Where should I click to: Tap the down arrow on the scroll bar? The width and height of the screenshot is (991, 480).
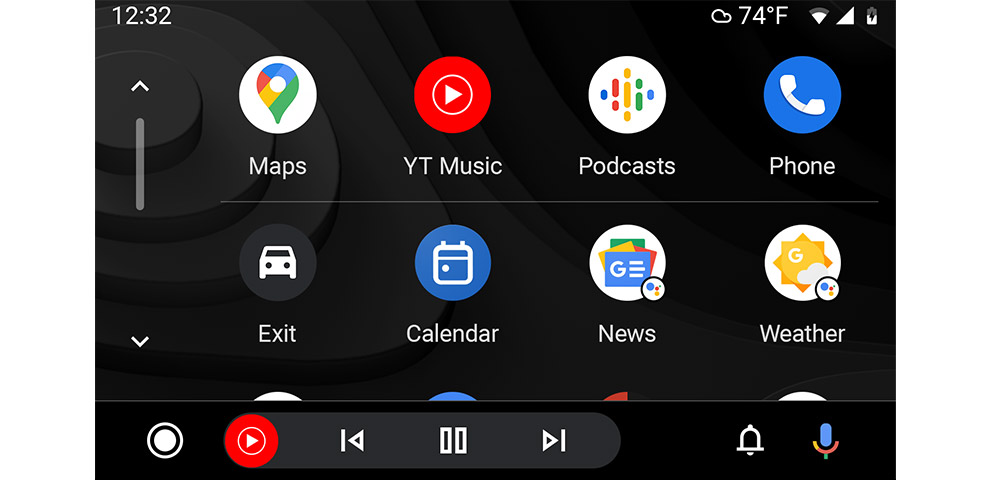point(140,342)
